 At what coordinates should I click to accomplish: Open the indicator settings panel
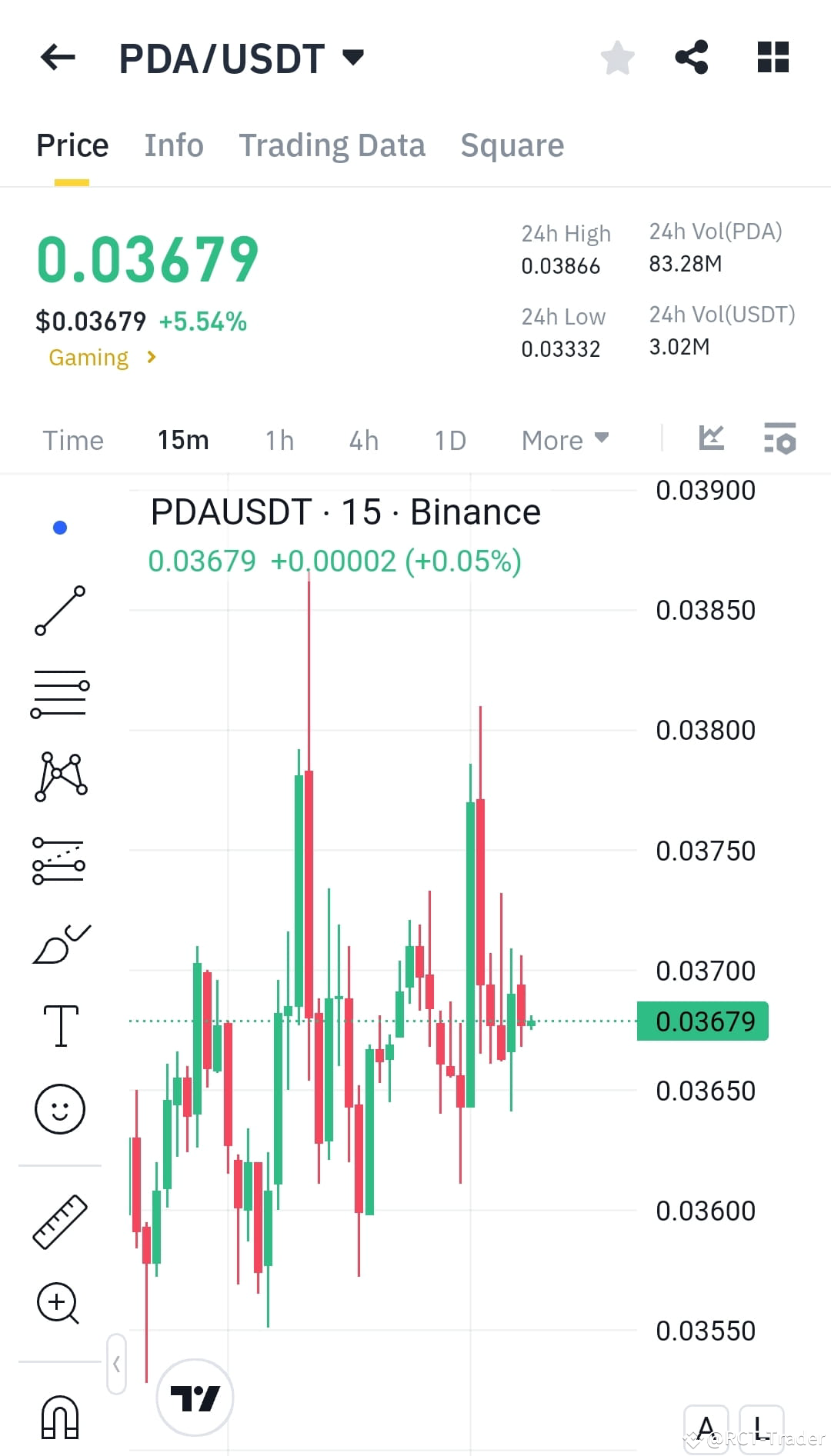click(x=780, y=439)
